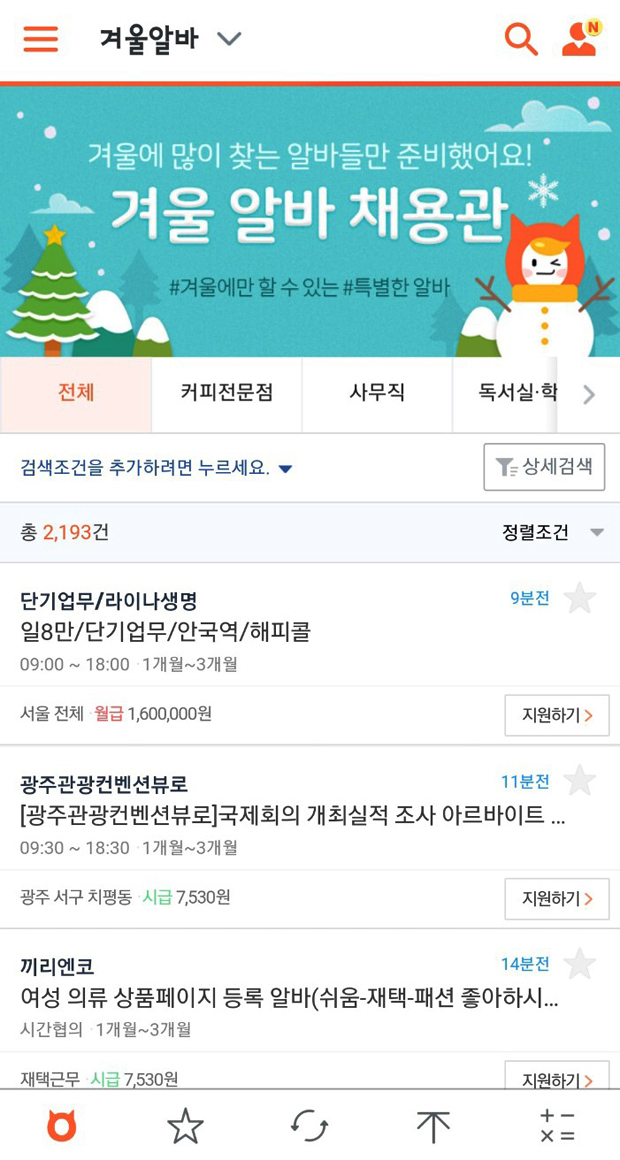Show more category tabs with the arrow
The height and width of the screenshot is (1160, 620).
pyautogui.click(x=589, y=395)
